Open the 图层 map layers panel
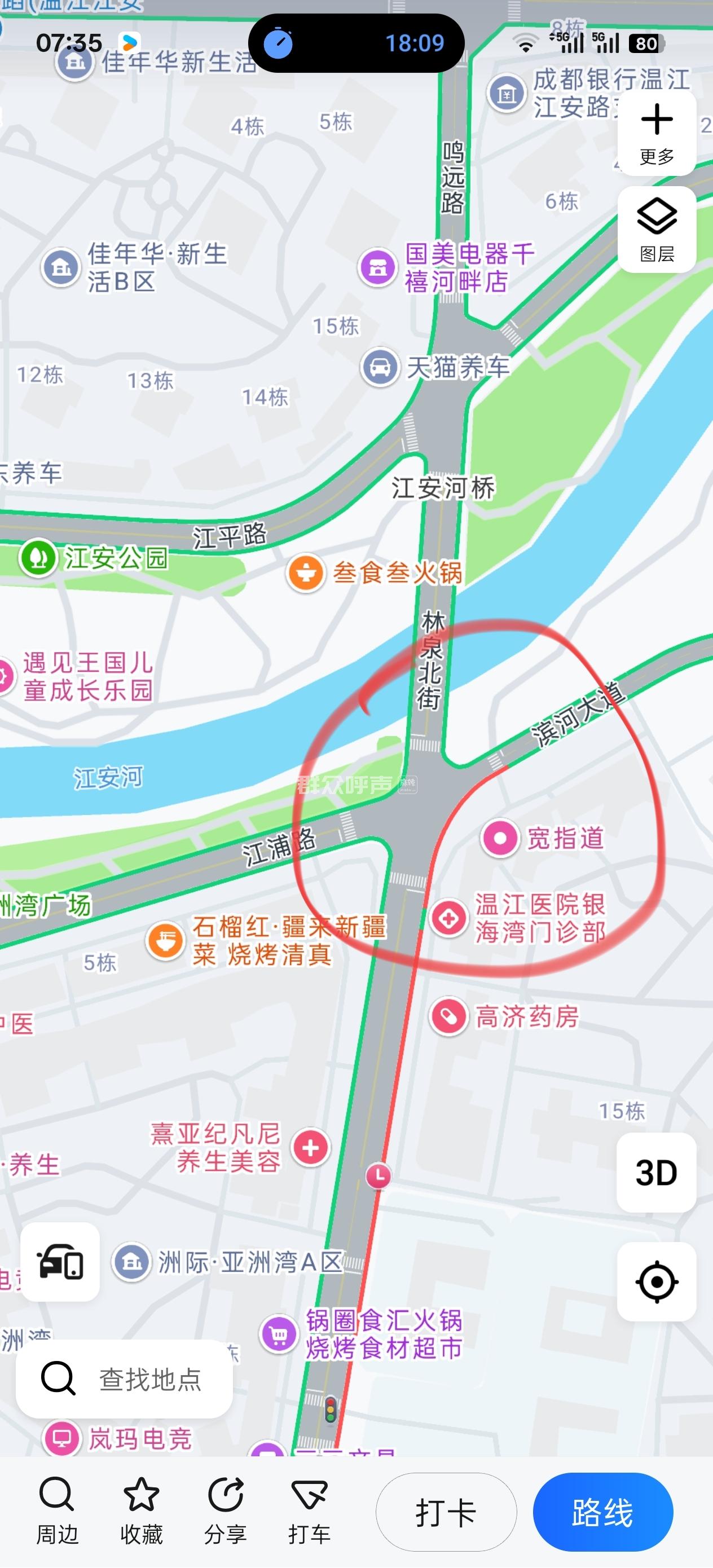 pyautogui.click(x=657, y=230)
